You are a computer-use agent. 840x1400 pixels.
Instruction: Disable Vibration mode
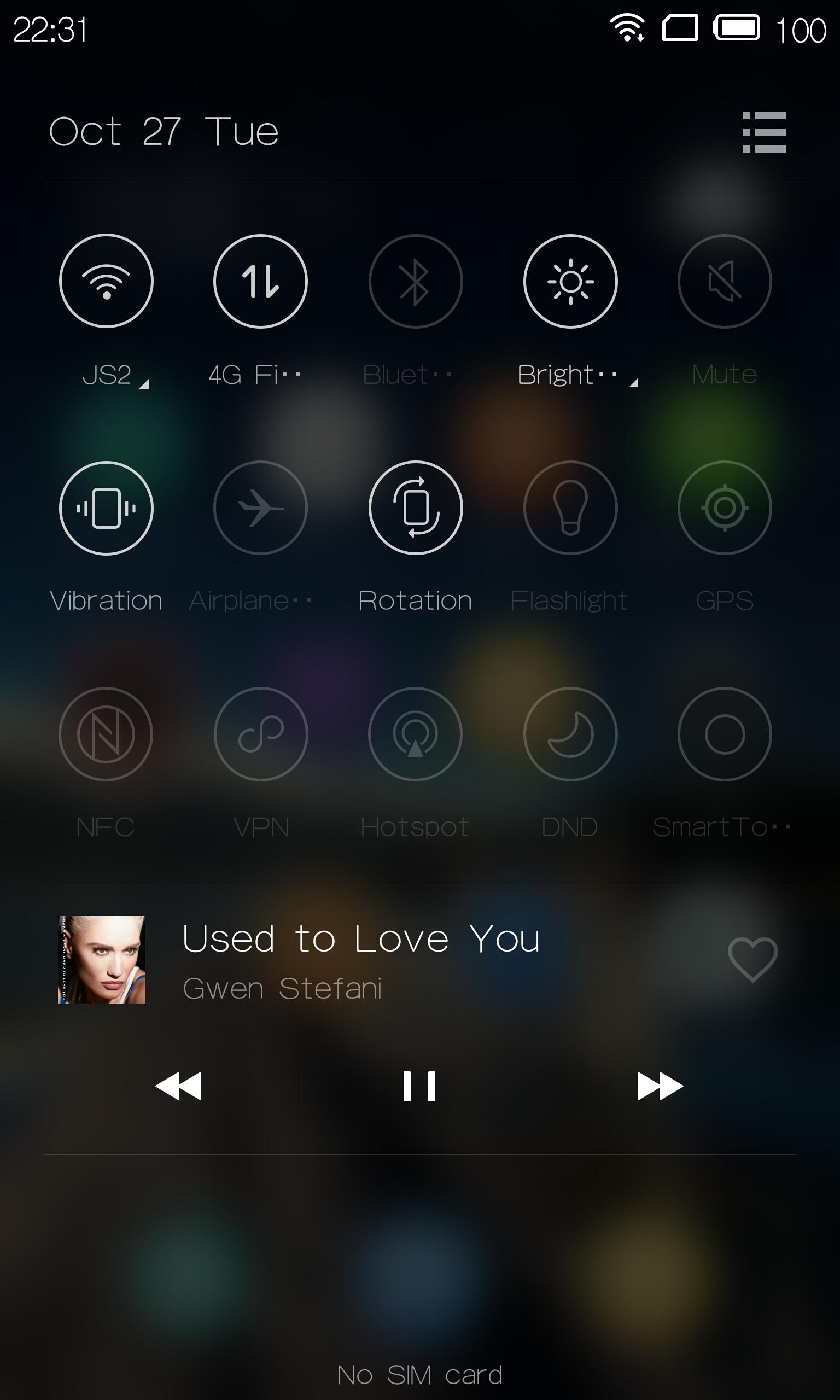tap(107, 507)
